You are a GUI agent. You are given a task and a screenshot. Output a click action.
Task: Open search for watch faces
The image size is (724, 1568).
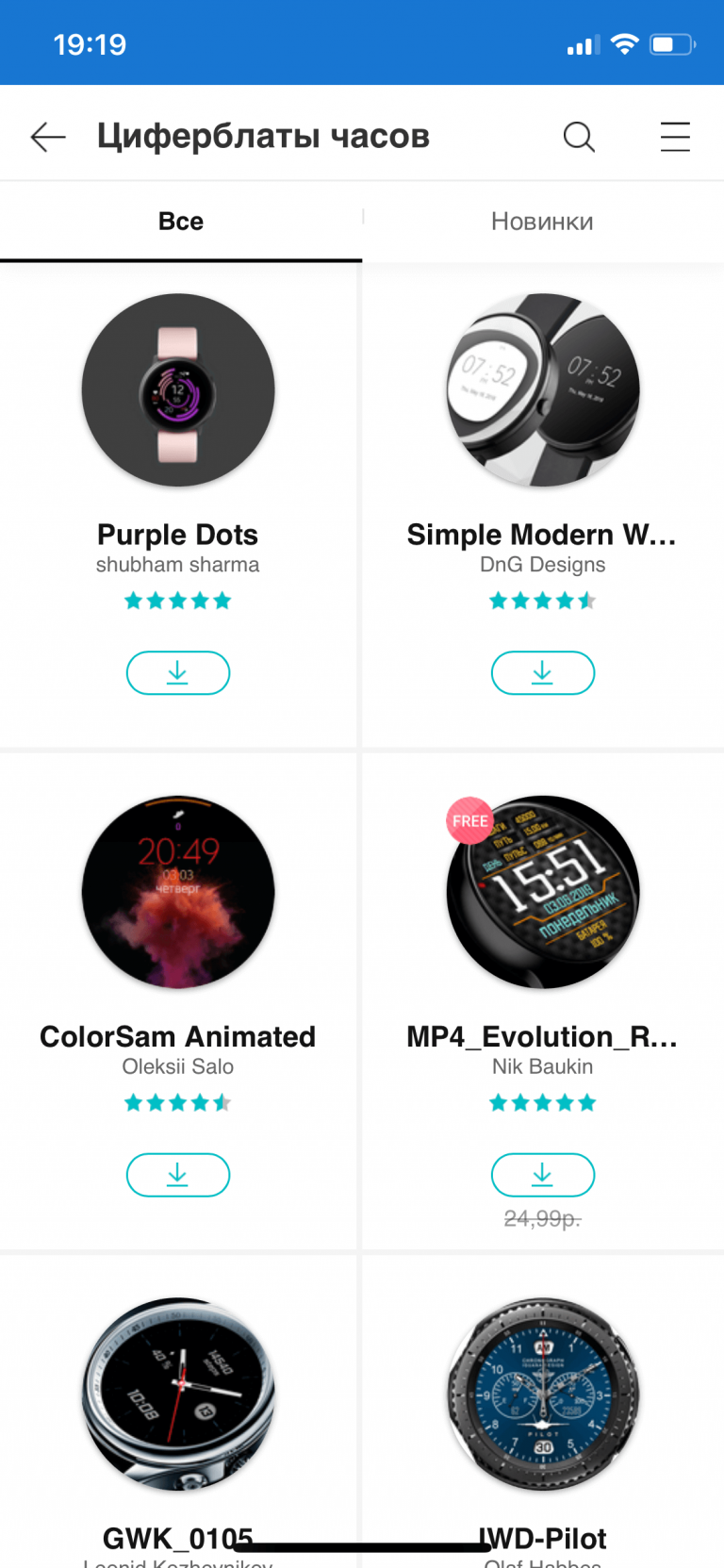coord(579,137)
